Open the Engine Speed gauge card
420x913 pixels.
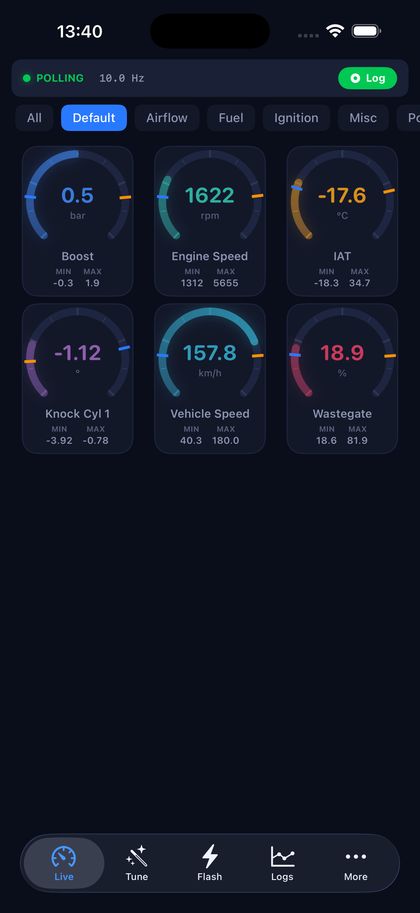click(x=210, y=221)
